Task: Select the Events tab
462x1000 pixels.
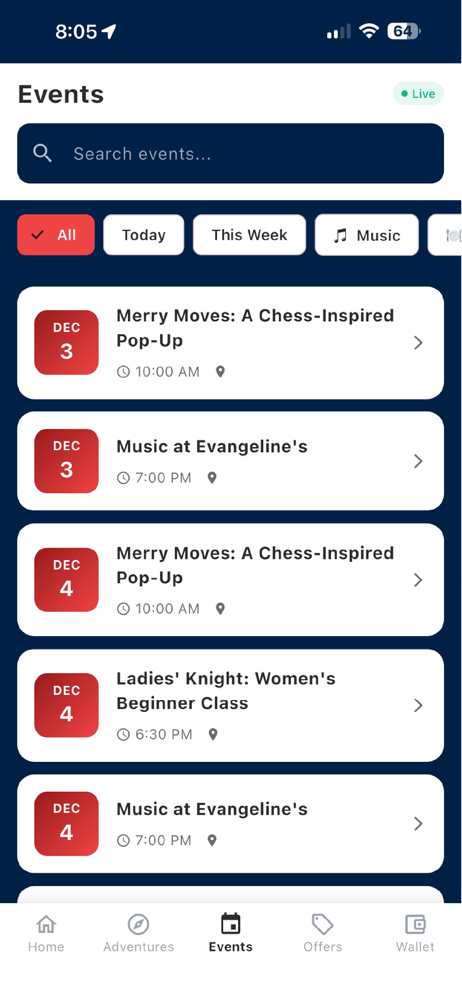Action: [230, 933]
